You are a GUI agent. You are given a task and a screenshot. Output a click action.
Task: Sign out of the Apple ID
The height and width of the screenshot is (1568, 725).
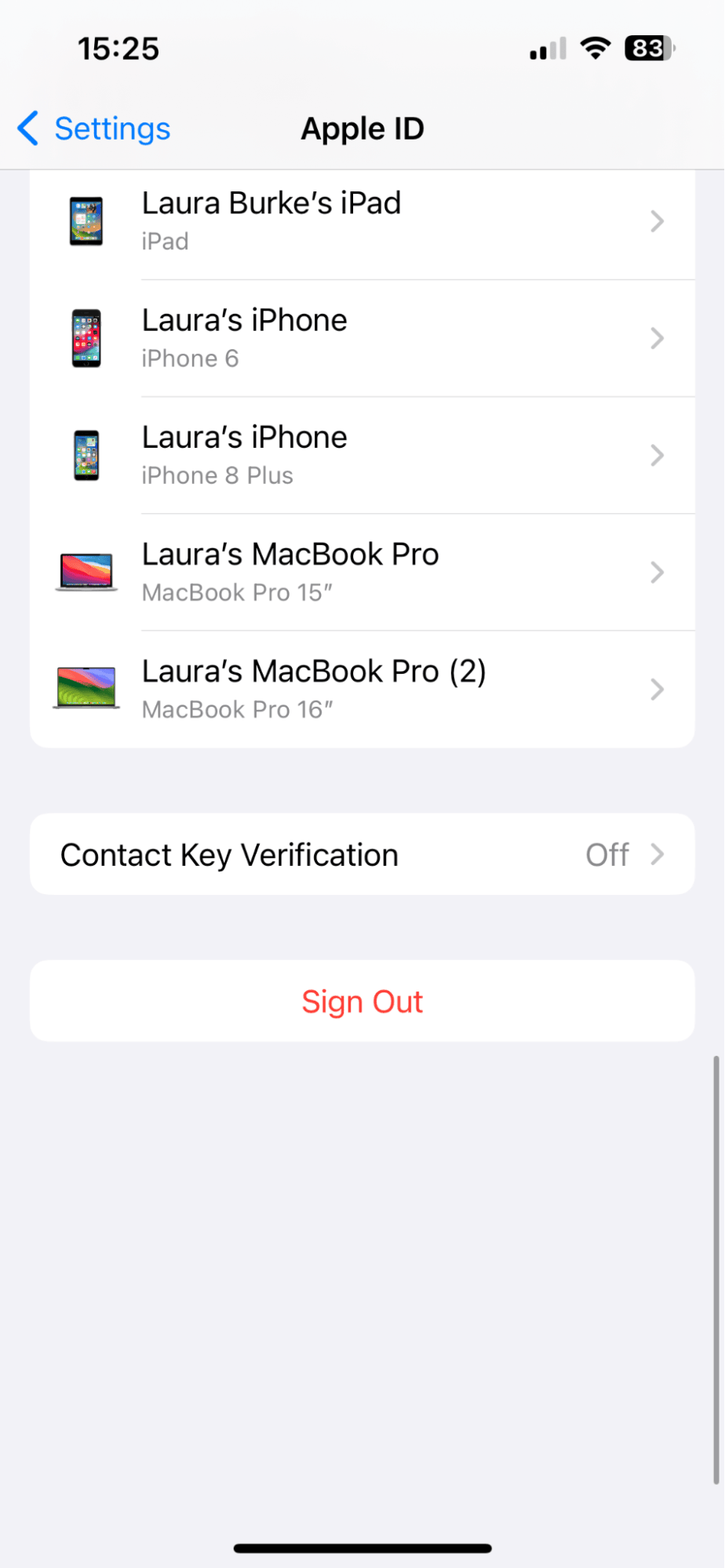(362, 1001)
